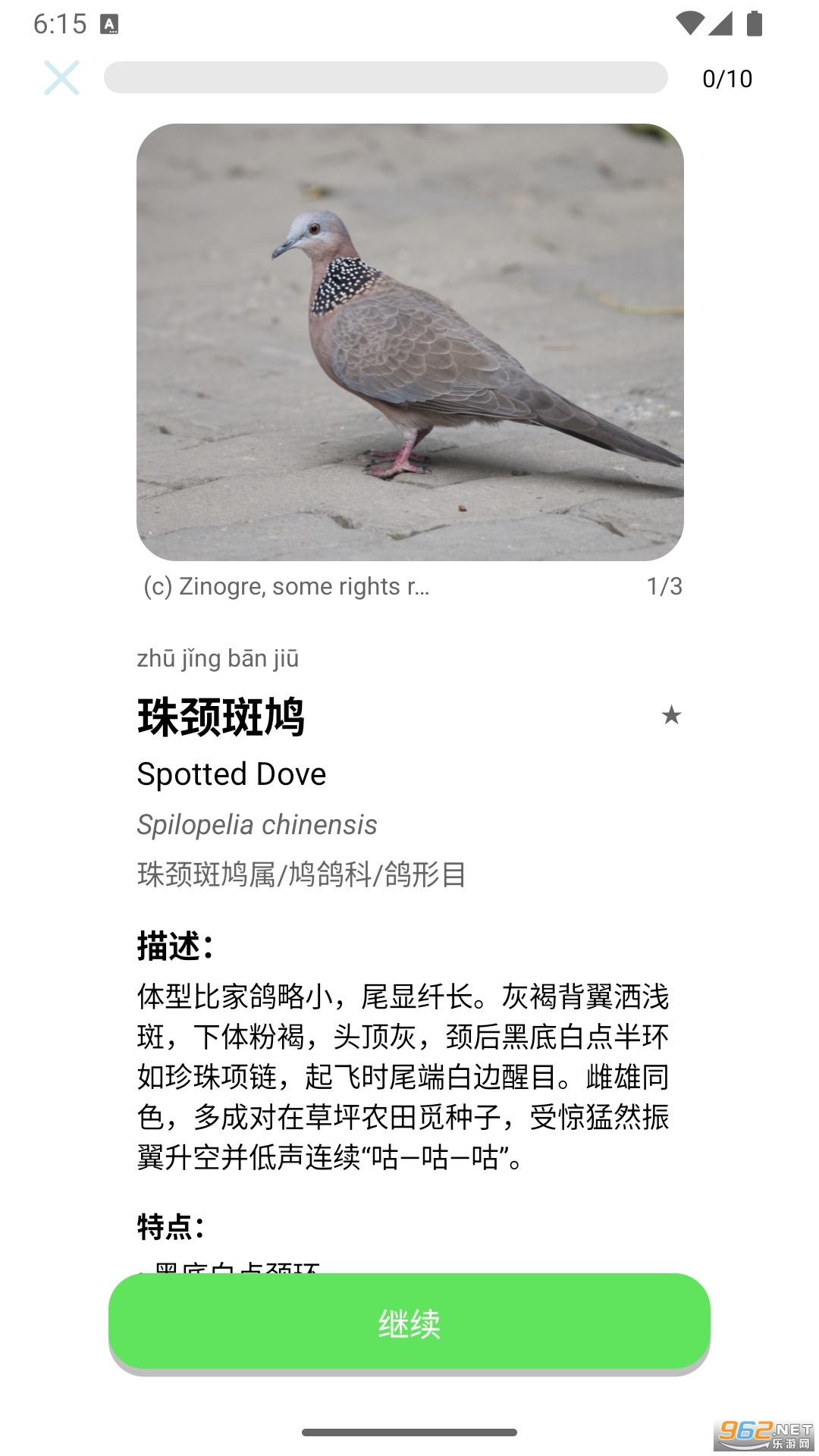Close the lesson with the X icon
Screen dimensions: 819x1456
61,78
